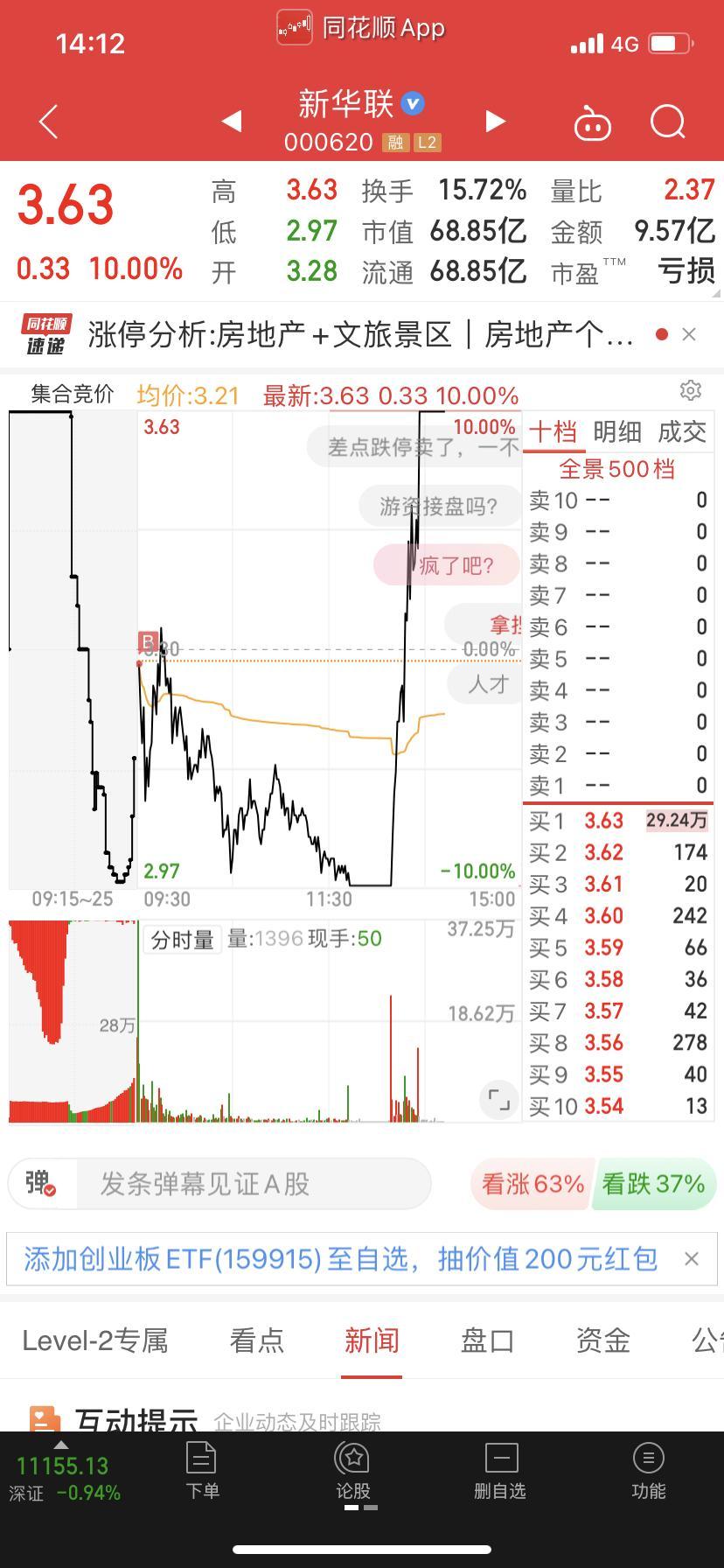Remove stock via 删自选

[x=500, y=1471]
